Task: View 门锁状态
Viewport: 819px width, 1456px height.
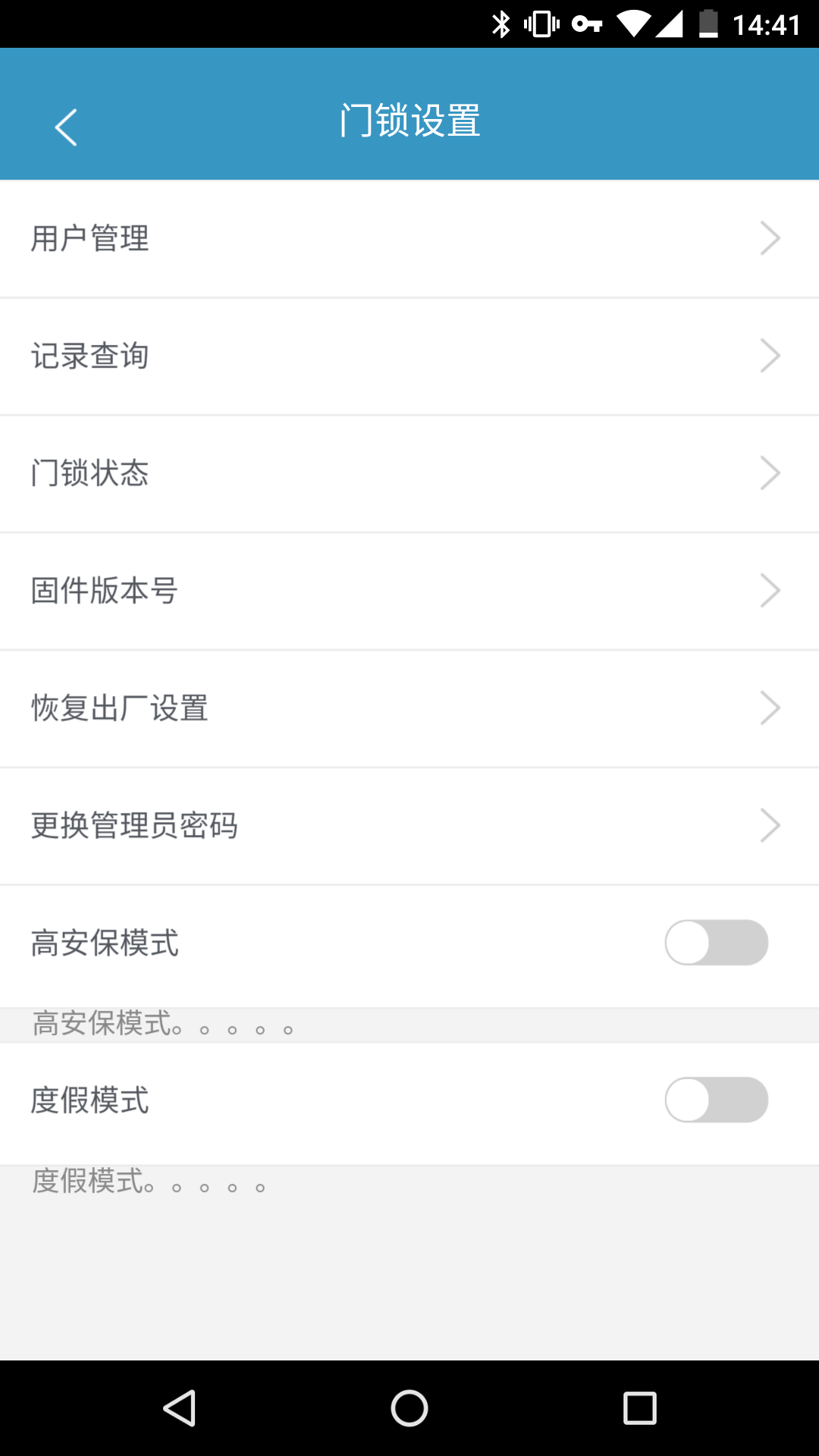Action: coord(409,474)
